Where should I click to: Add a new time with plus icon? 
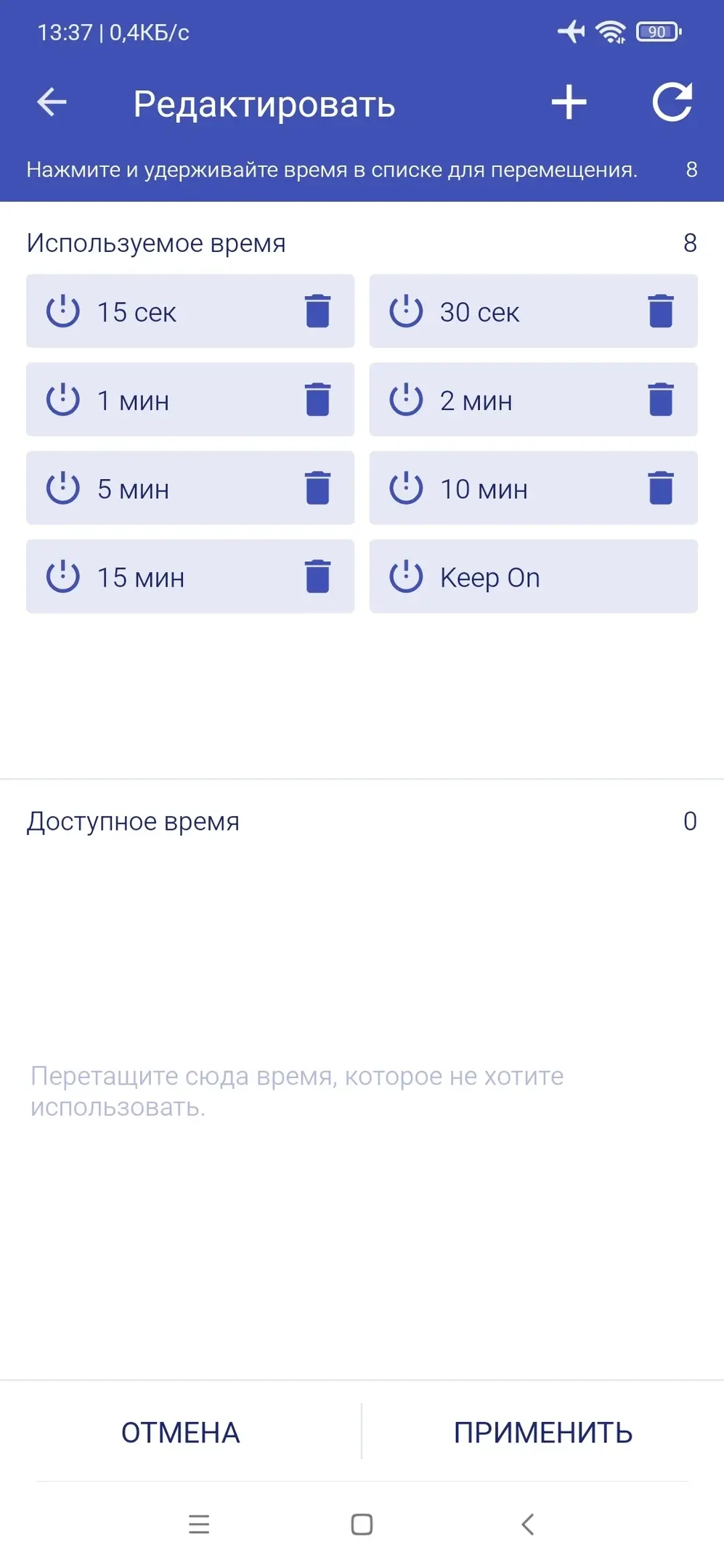coord(569,102)
